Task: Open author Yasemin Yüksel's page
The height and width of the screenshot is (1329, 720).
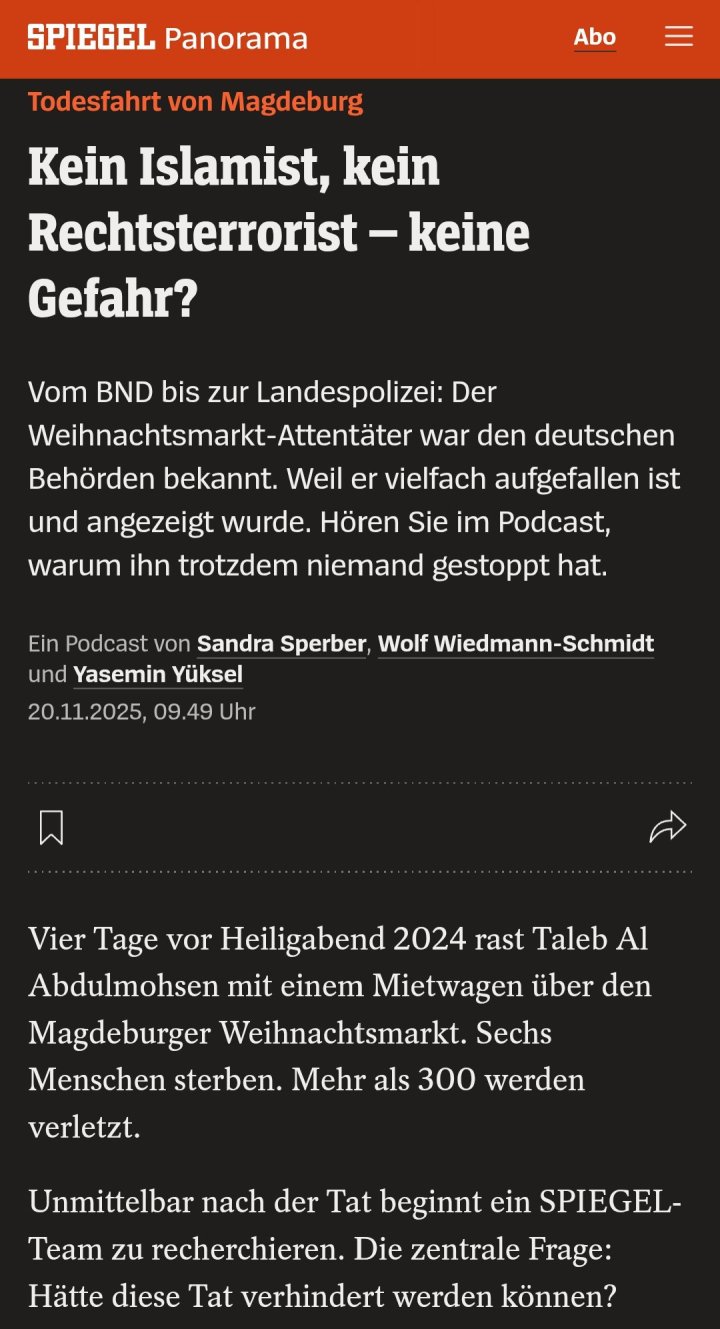Action: tap(157, 674)
